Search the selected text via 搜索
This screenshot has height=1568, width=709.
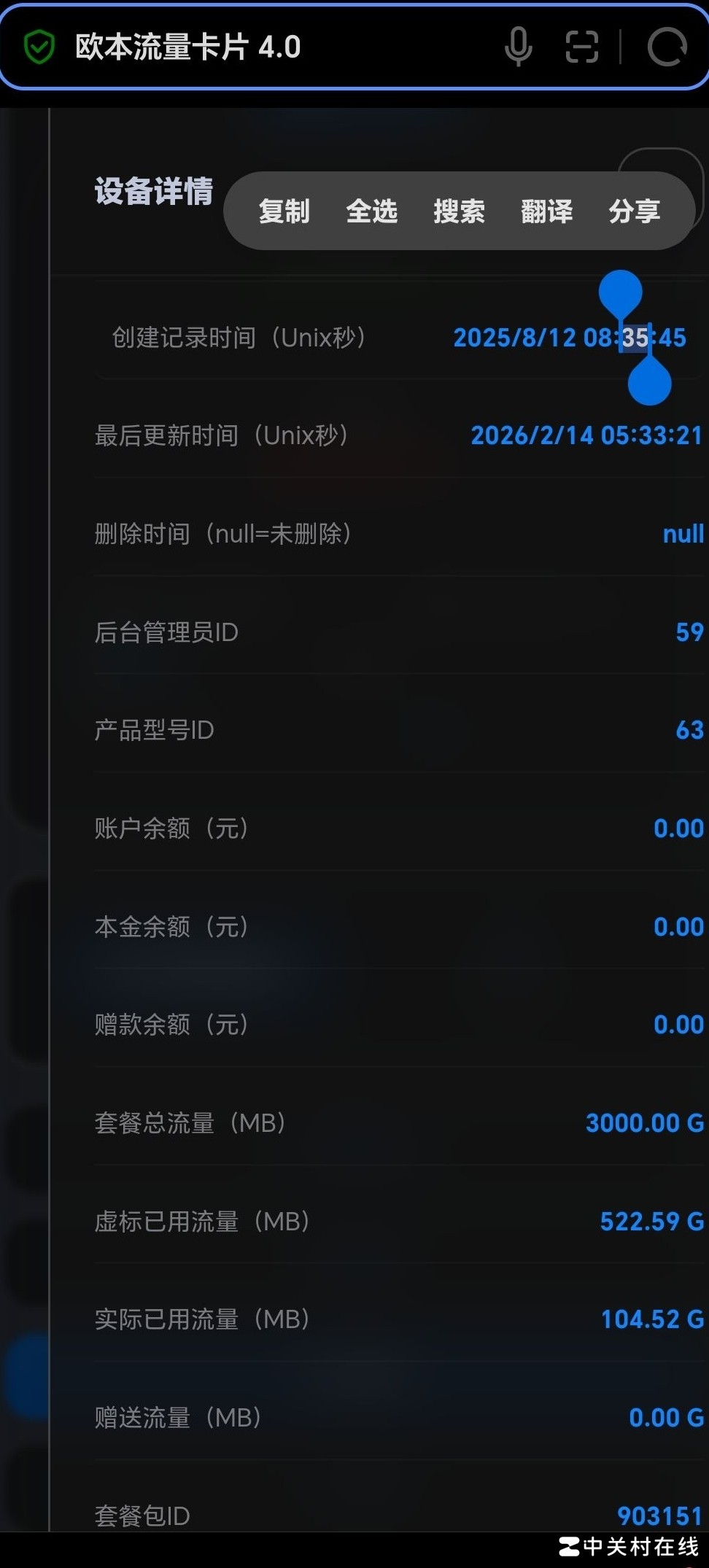tap(459, 211)
